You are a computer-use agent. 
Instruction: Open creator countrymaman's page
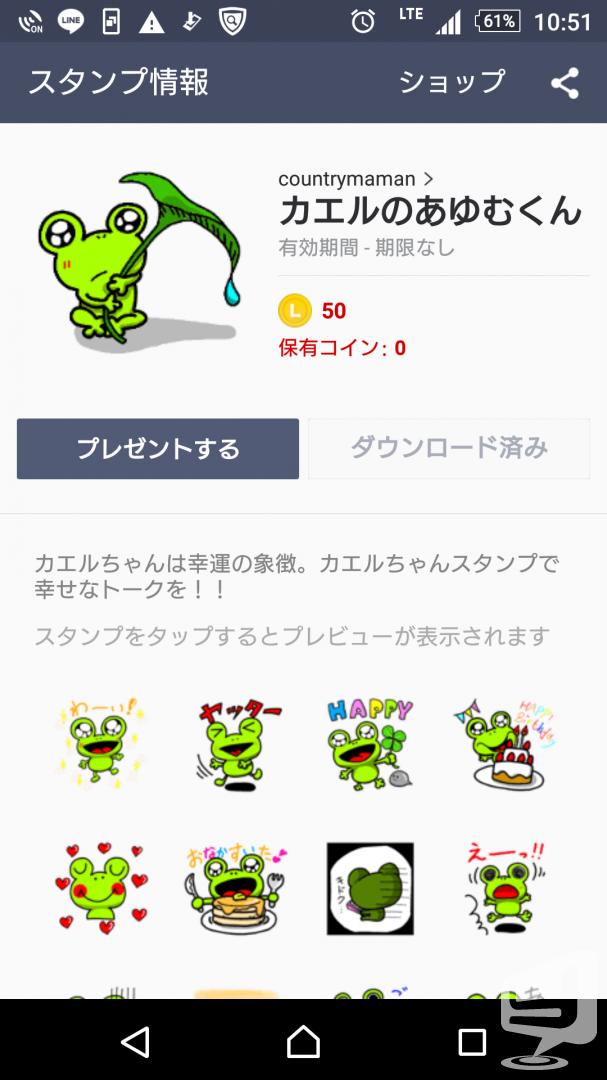355,179
